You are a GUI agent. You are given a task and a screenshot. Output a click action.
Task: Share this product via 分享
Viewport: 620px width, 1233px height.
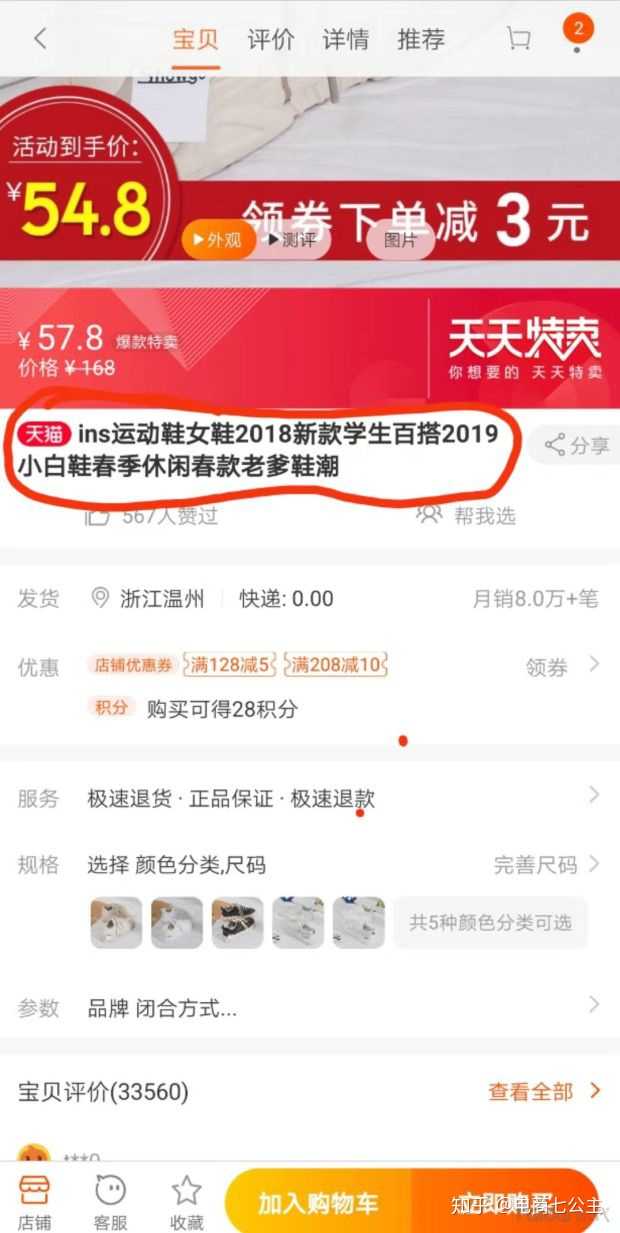577,445
